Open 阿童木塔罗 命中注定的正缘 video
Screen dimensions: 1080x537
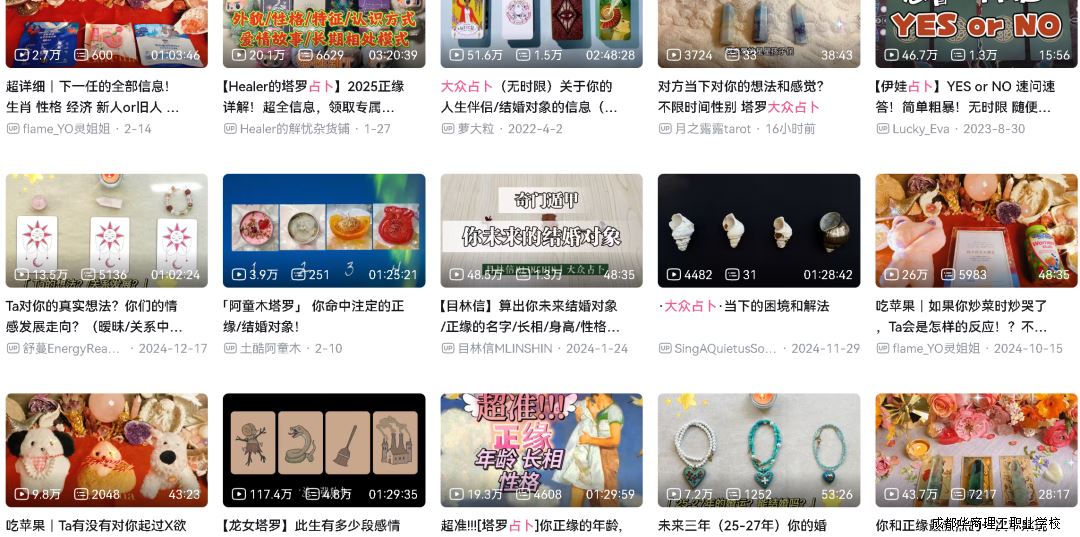pyautogui.click(x=323, y=230)
